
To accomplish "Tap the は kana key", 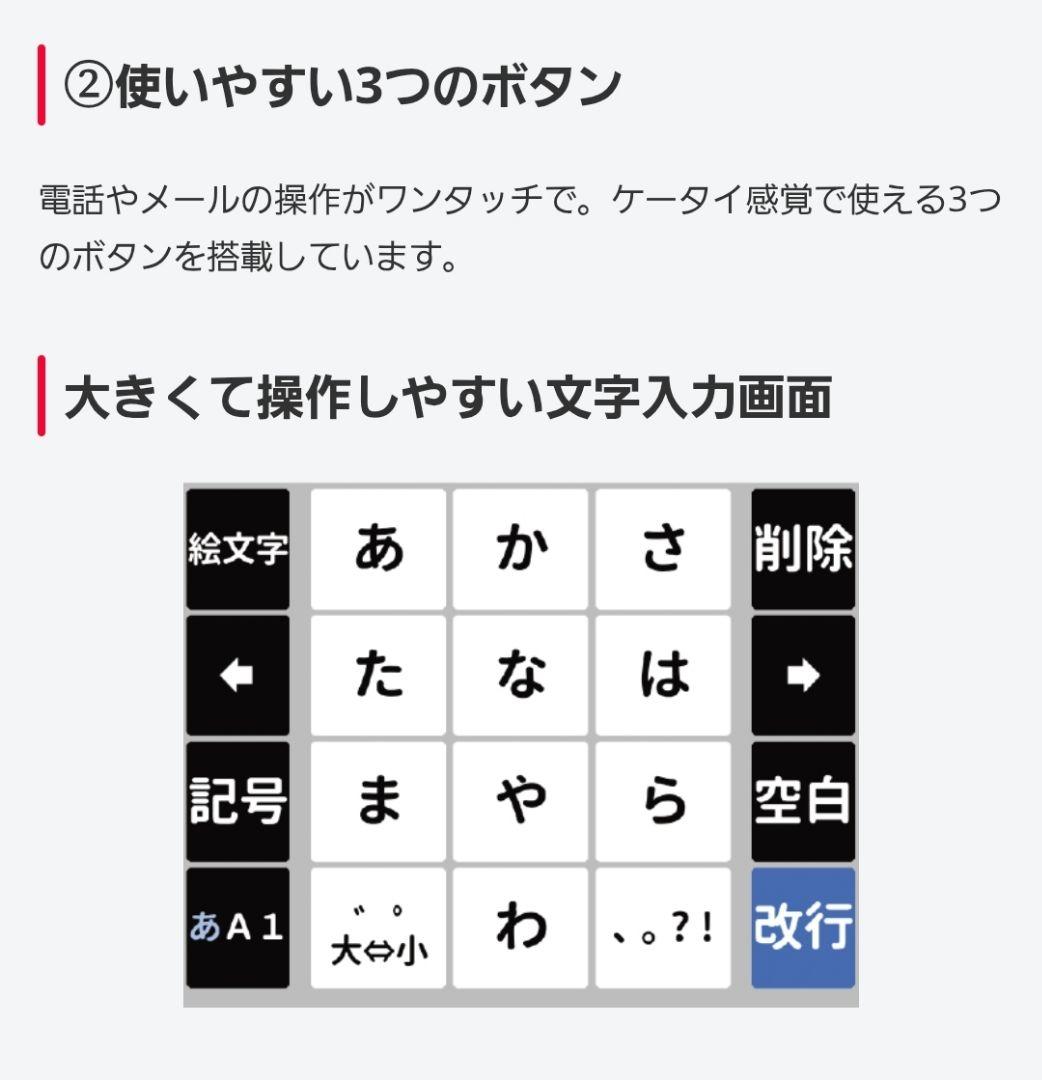I will (662, 674).
